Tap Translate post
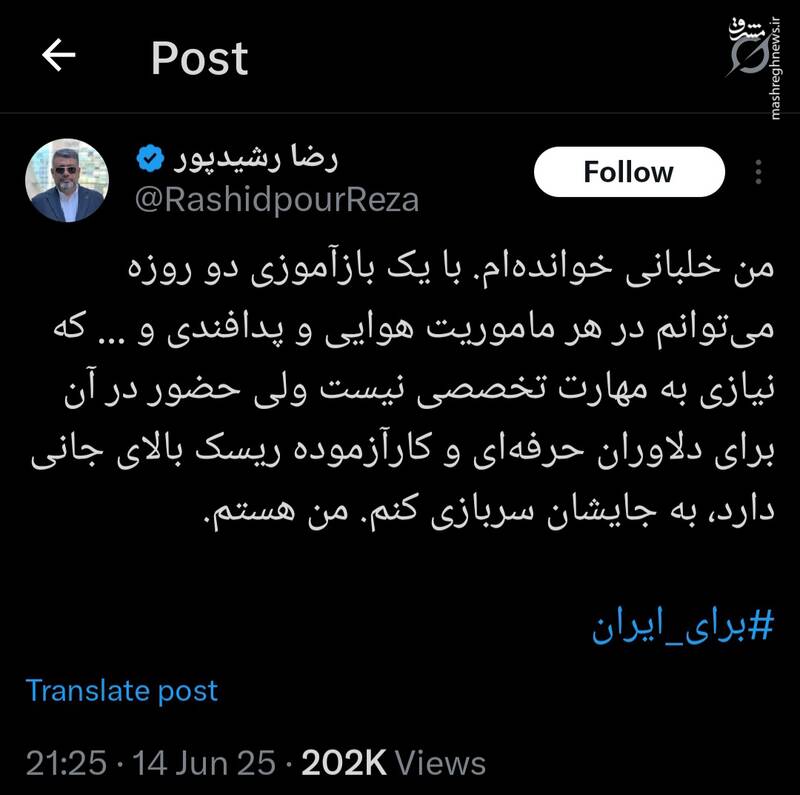 [x=121, y=690]
